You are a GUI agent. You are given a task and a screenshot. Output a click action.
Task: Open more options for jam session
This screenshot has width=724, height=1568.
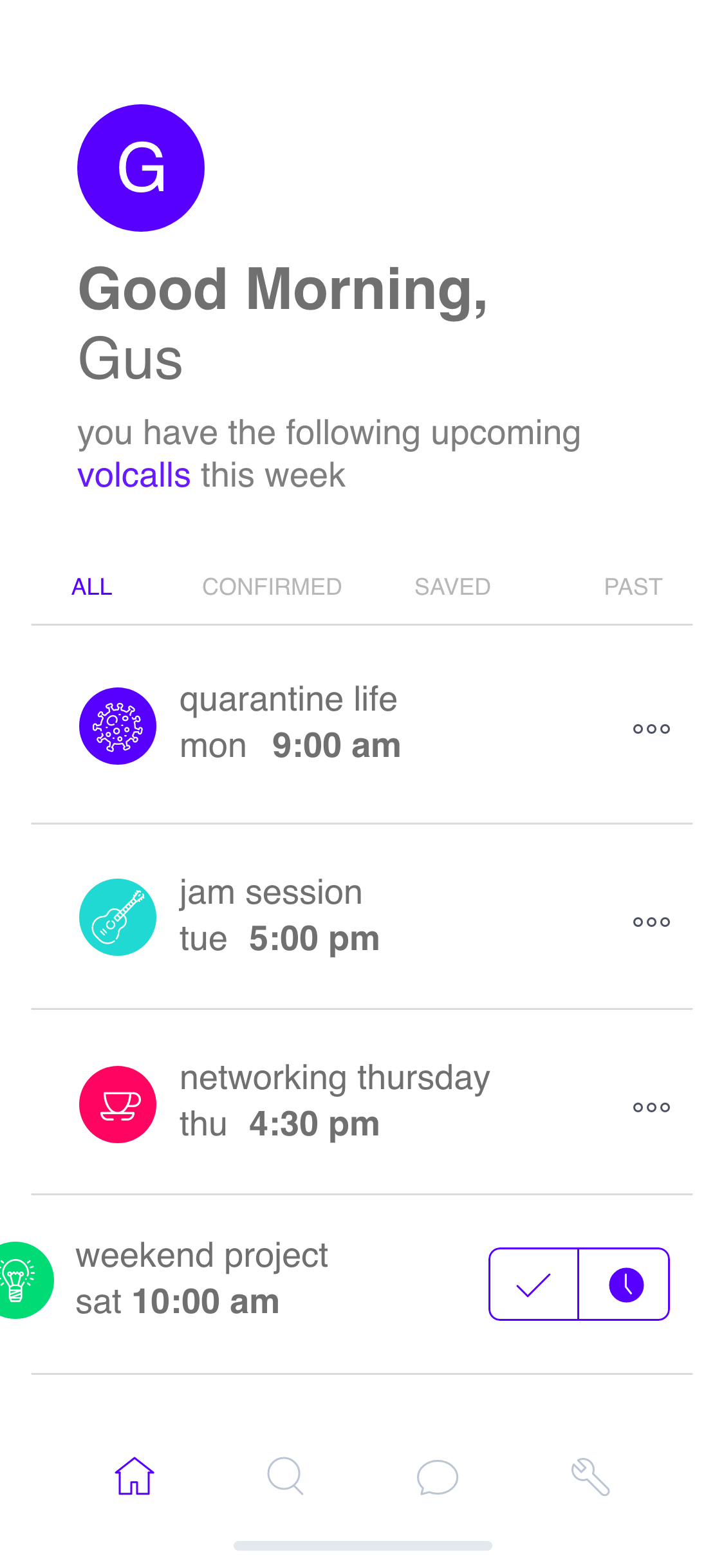(651, 922)
